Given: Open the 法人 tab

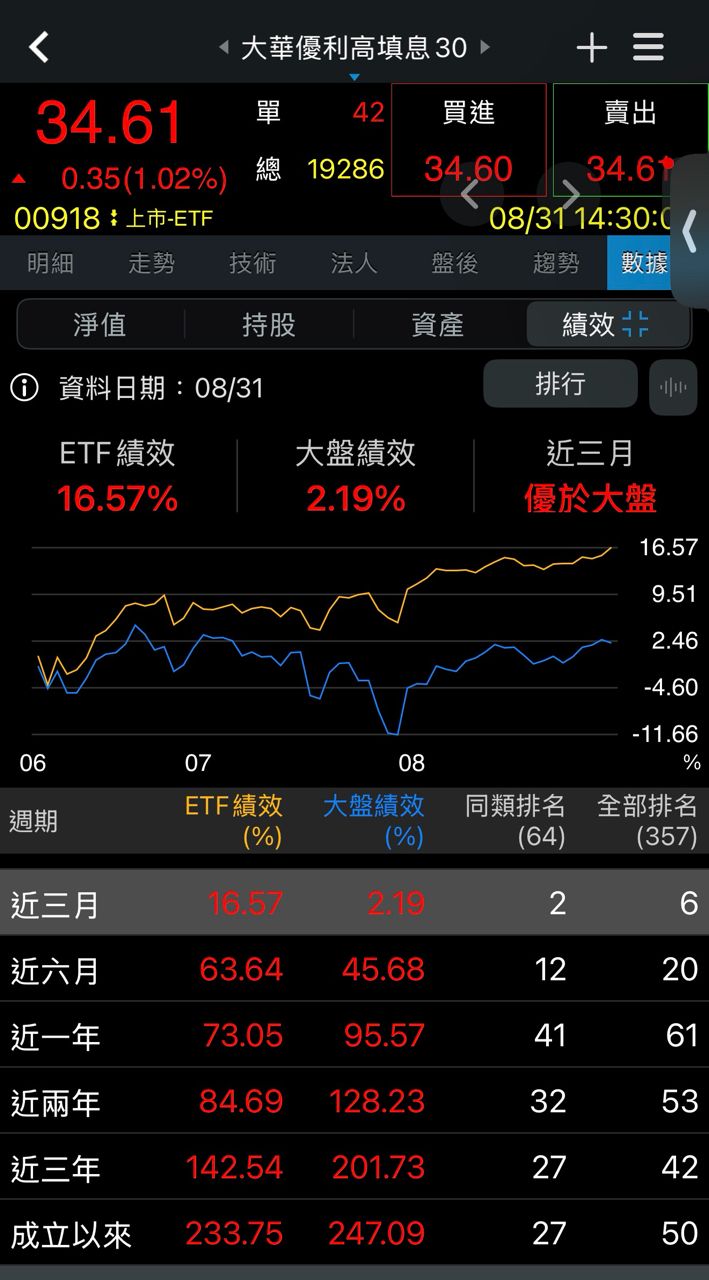Looking at the screenshot, I should coord(354,263).
